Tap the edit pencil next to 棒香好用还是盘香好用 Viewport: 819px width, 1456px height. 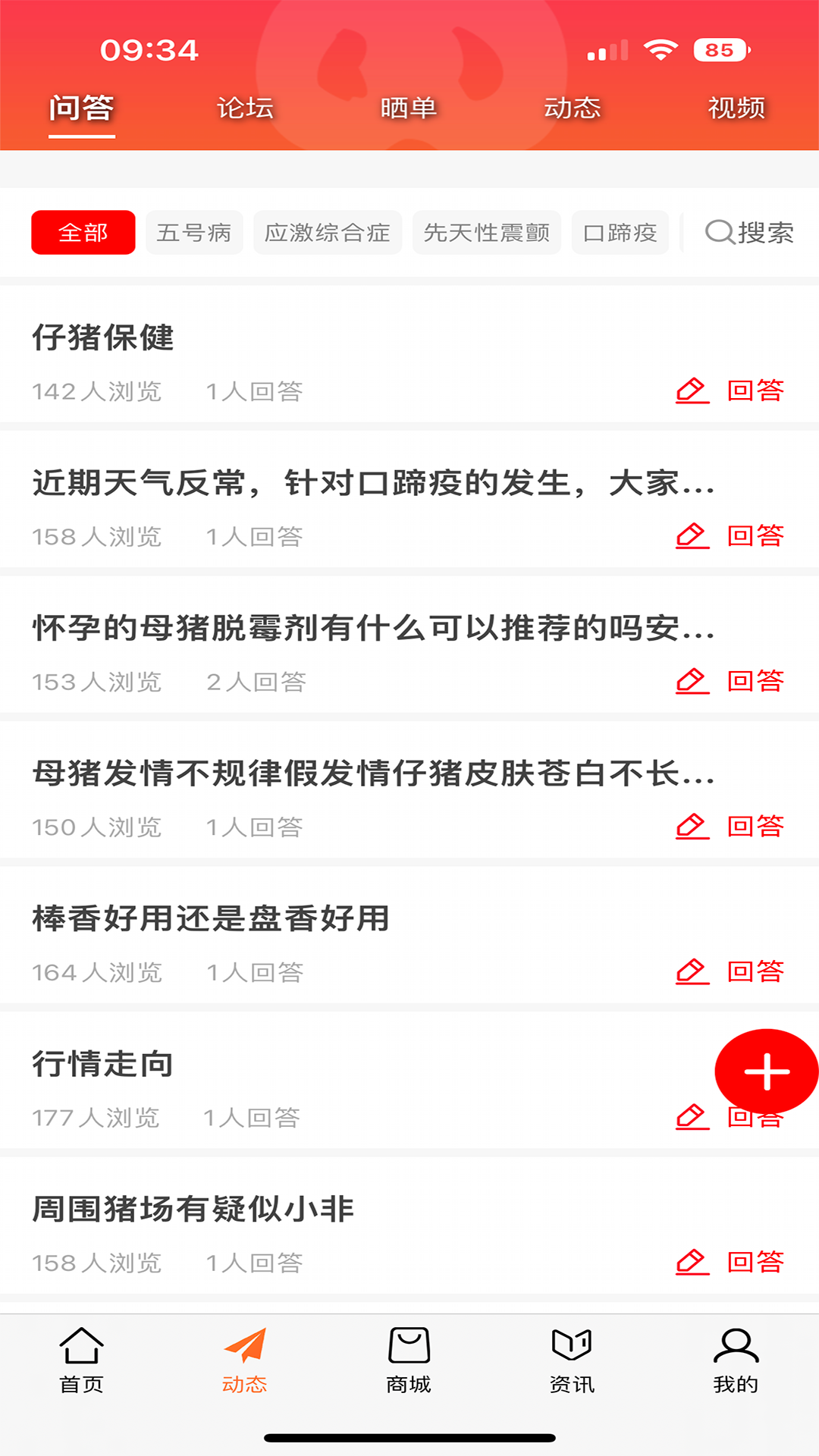click(x=690, y=971)
